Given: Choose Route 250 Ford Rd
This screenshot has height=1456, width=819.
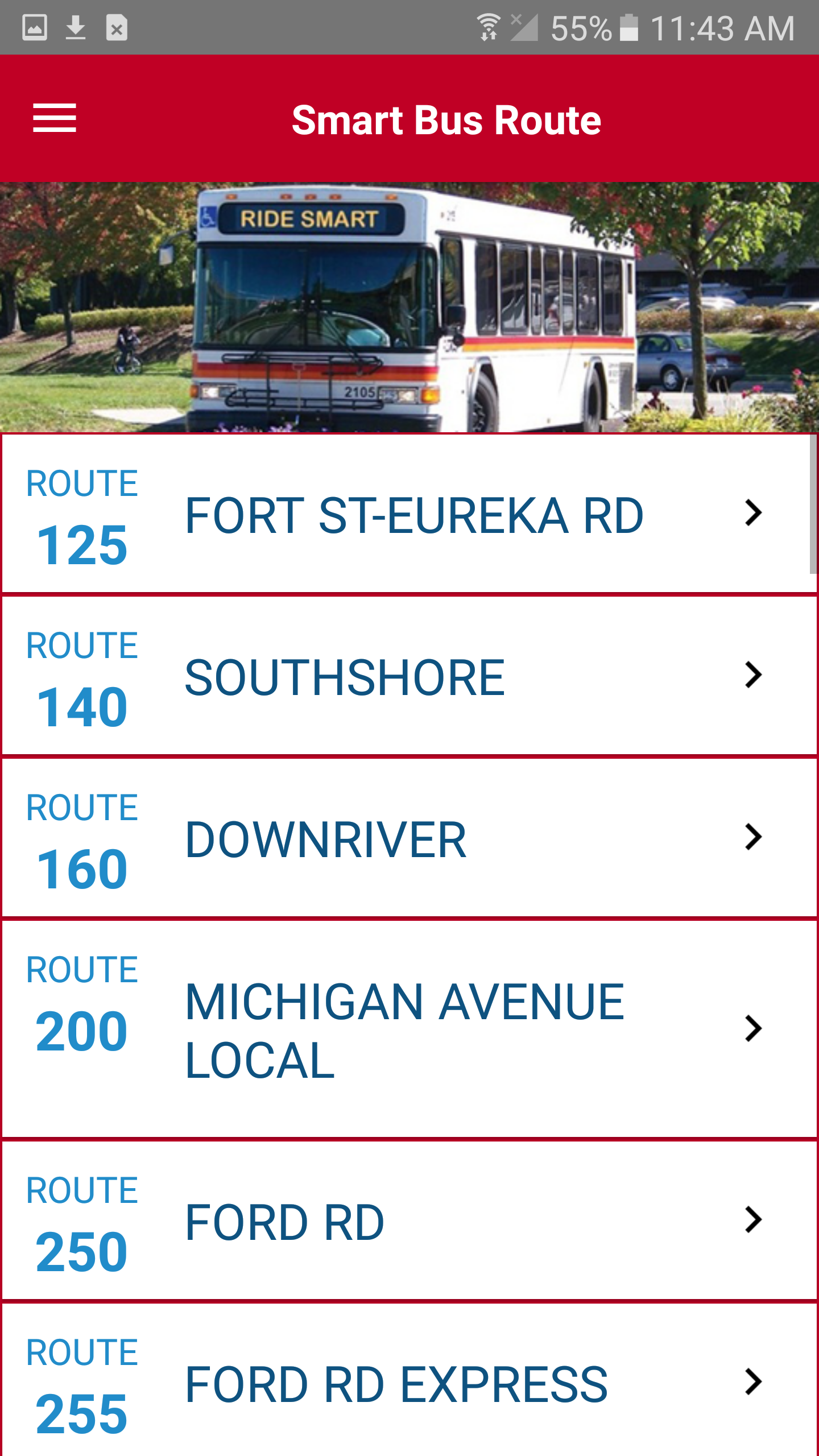Looking at the screenshot, I should click(409, 1221).
